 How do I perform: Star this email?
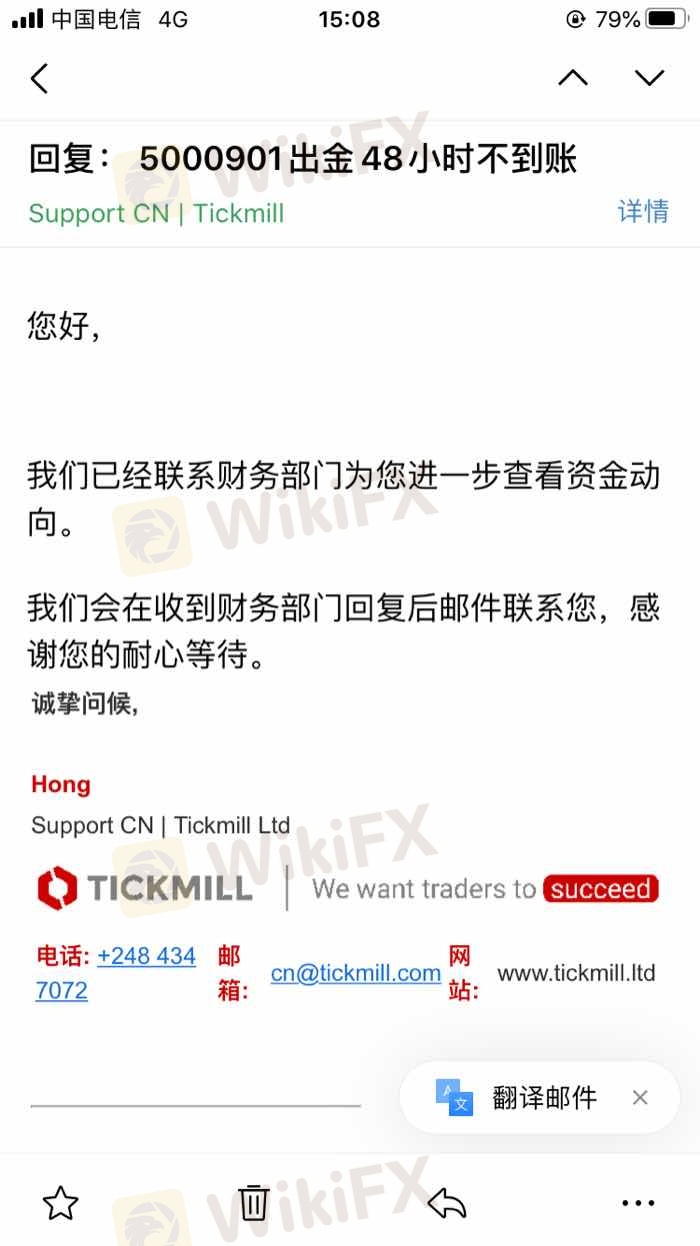[x=61, y=1203]
